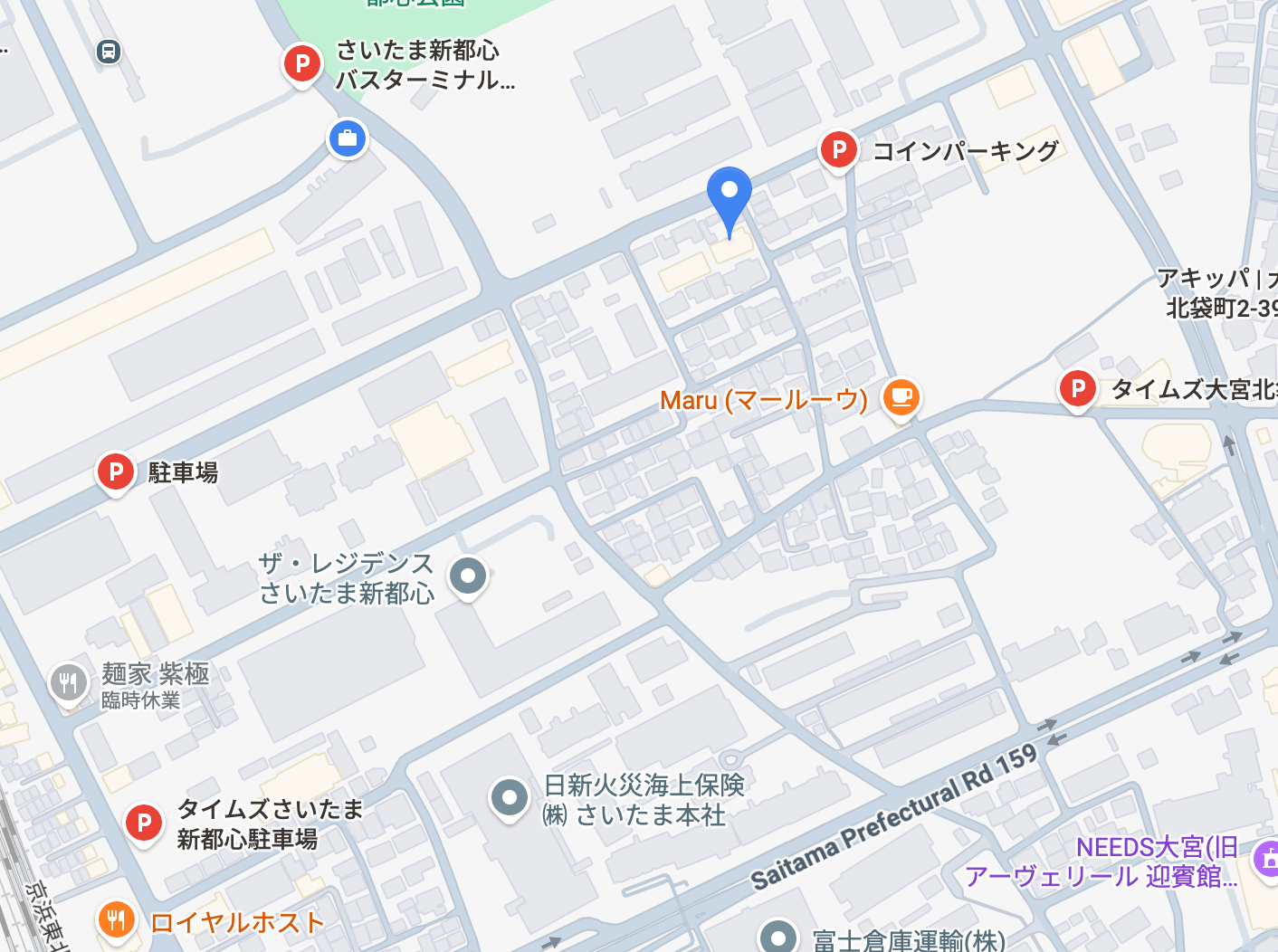Screen dimensions: 1278x952
Task: Open the bus stop marker
Action: pos(109,52)
